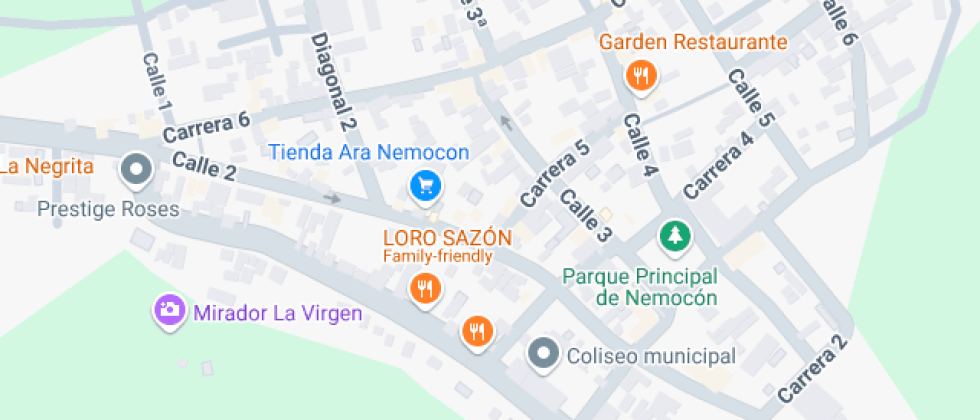Viewport: 980px width, 420px height.
Task: Select the Coliseo municipal location pin
Action: 544,354
